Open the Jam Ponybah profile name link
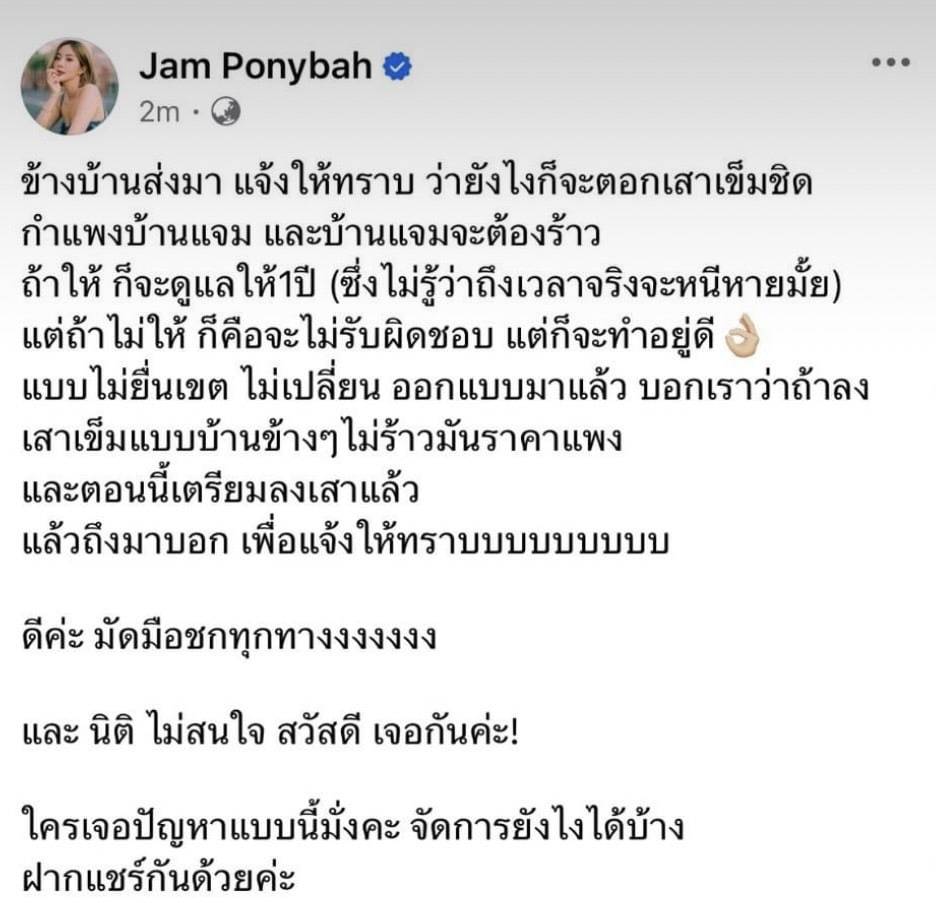Screen dimensions: 936x903 255,66
